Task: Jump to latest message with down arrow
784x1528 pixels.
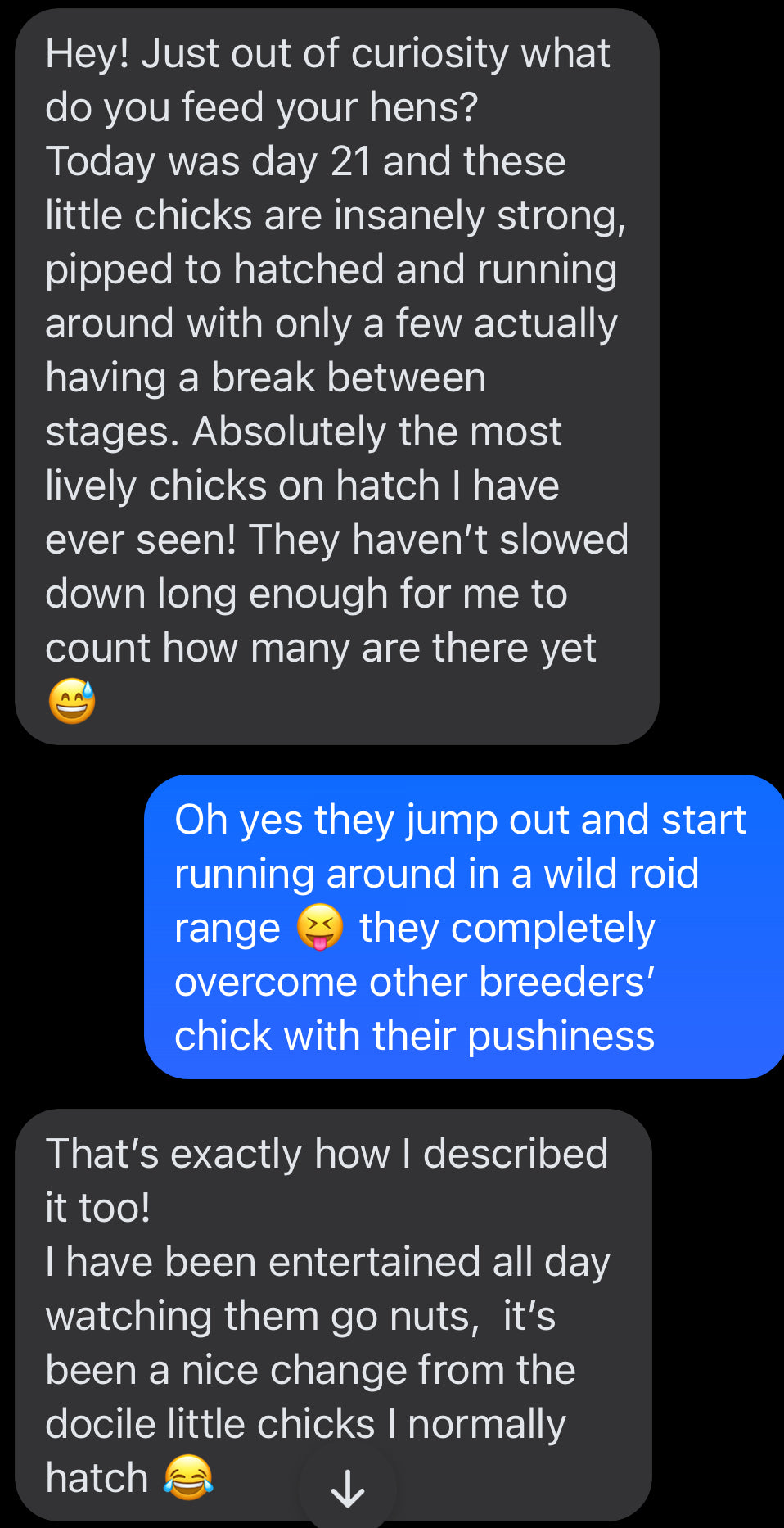Action: 348,1488
